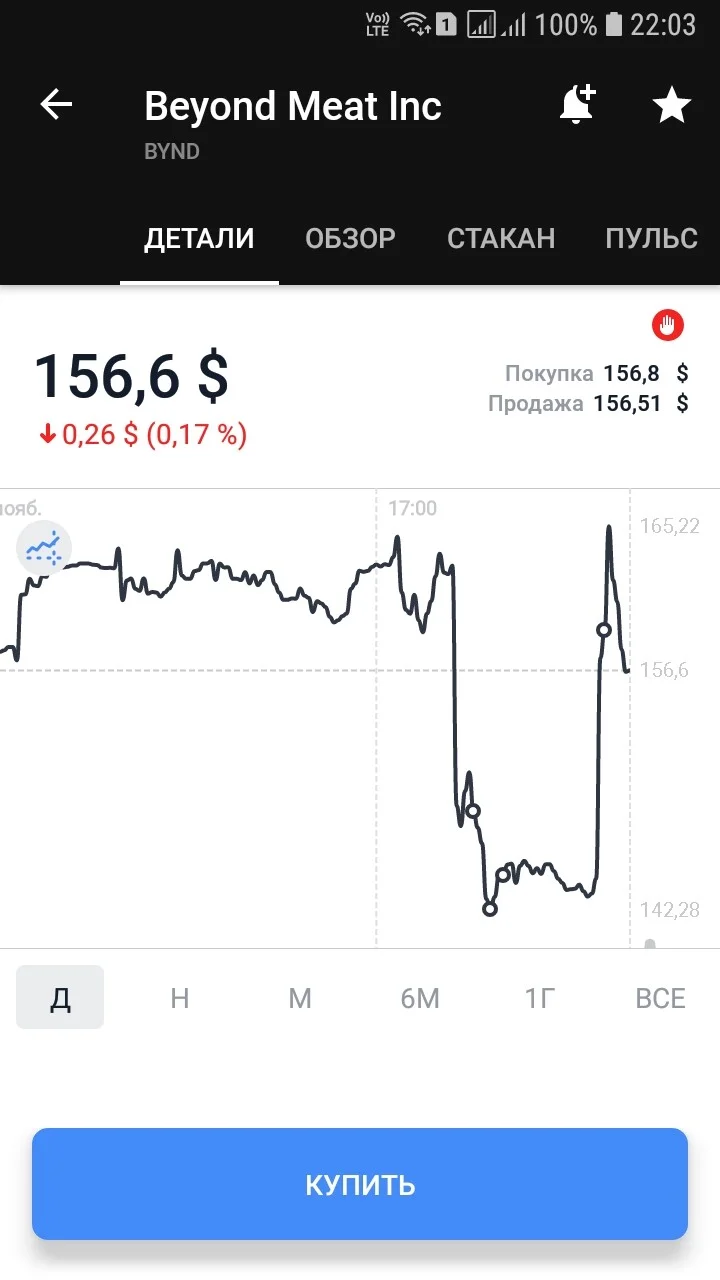Switch chart period to М (month)
The height and width of the screenshot is (1280, 720).
[x=300, y=997]
